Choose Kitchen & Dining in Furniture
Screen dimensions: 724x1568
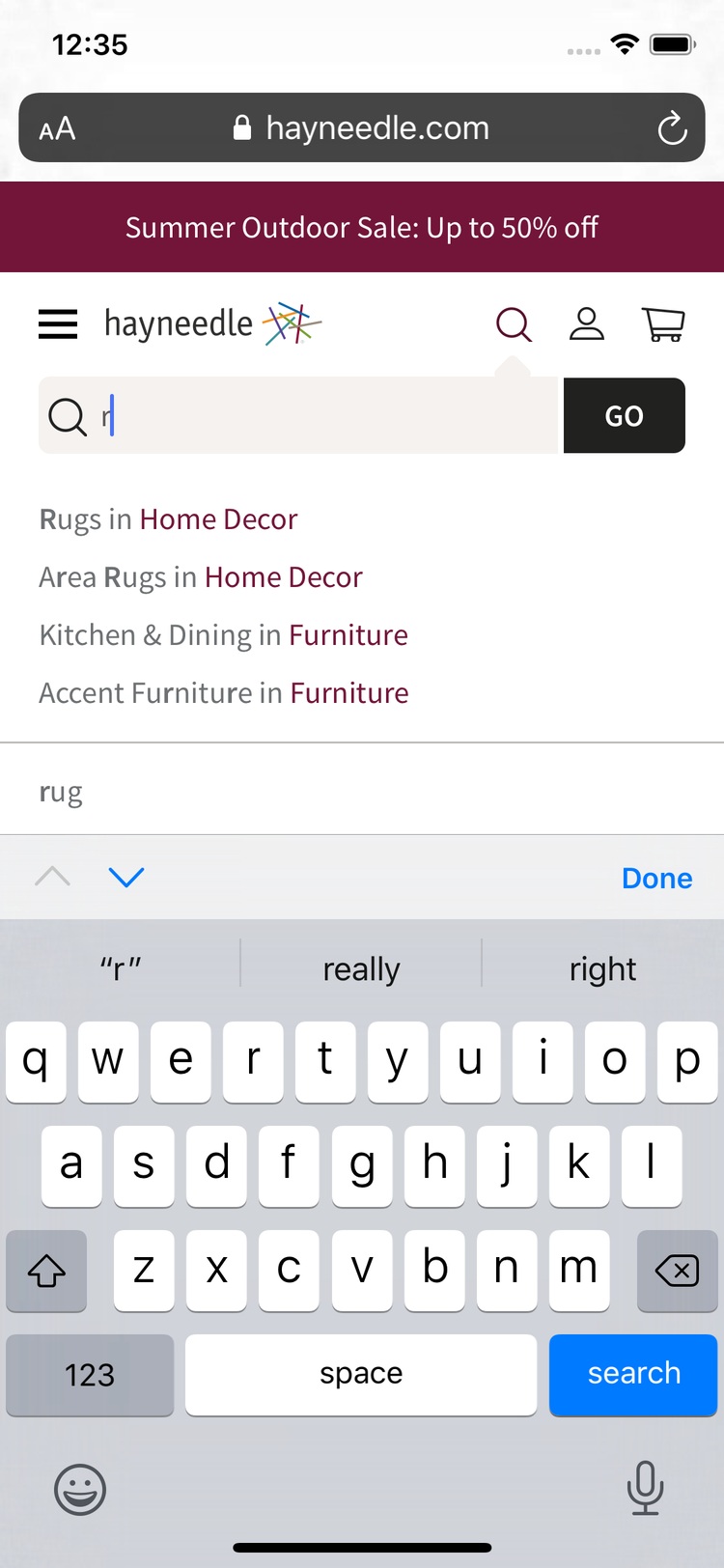pos(223,635)
